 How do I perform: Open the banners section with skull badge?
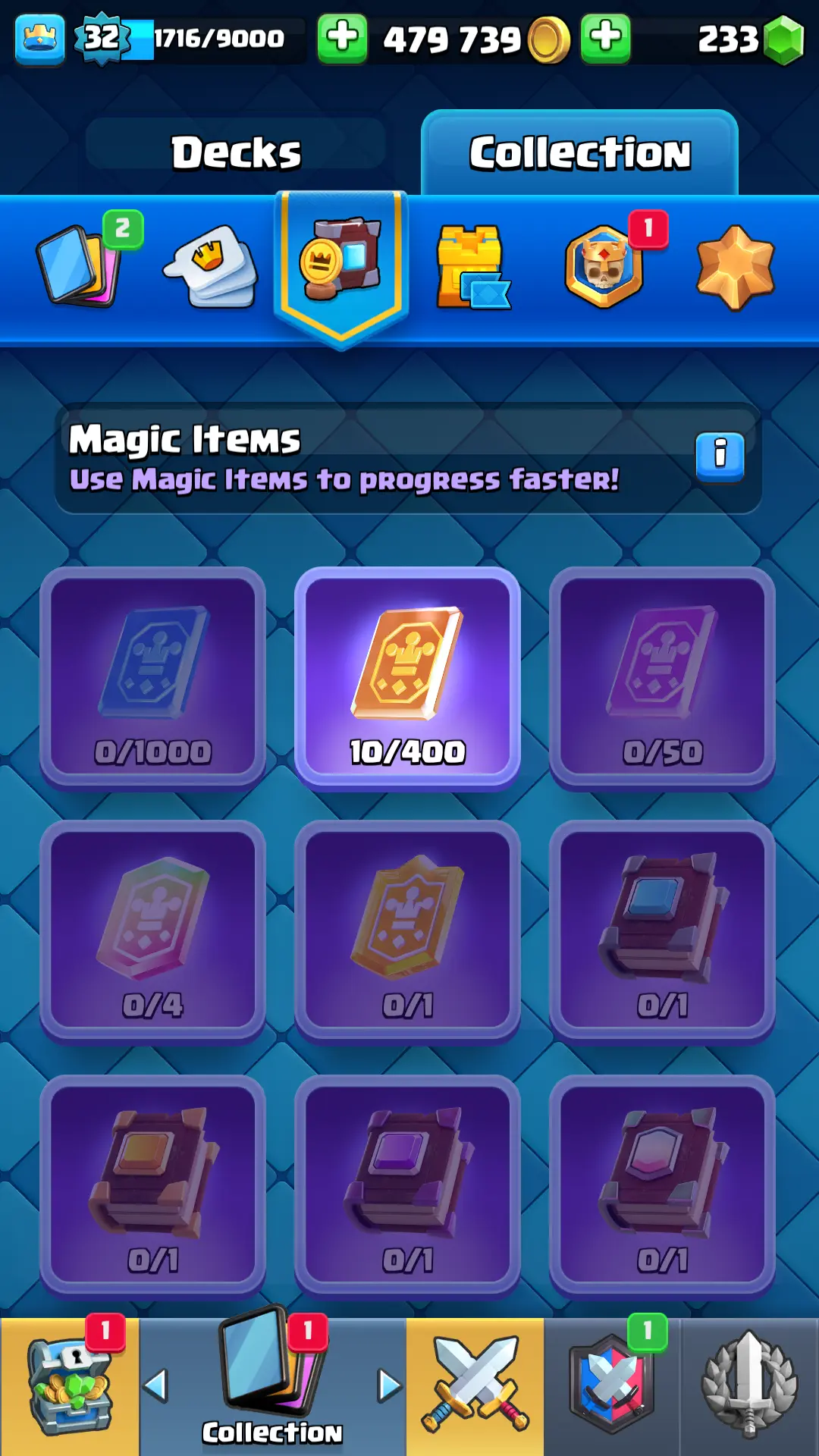604,267
